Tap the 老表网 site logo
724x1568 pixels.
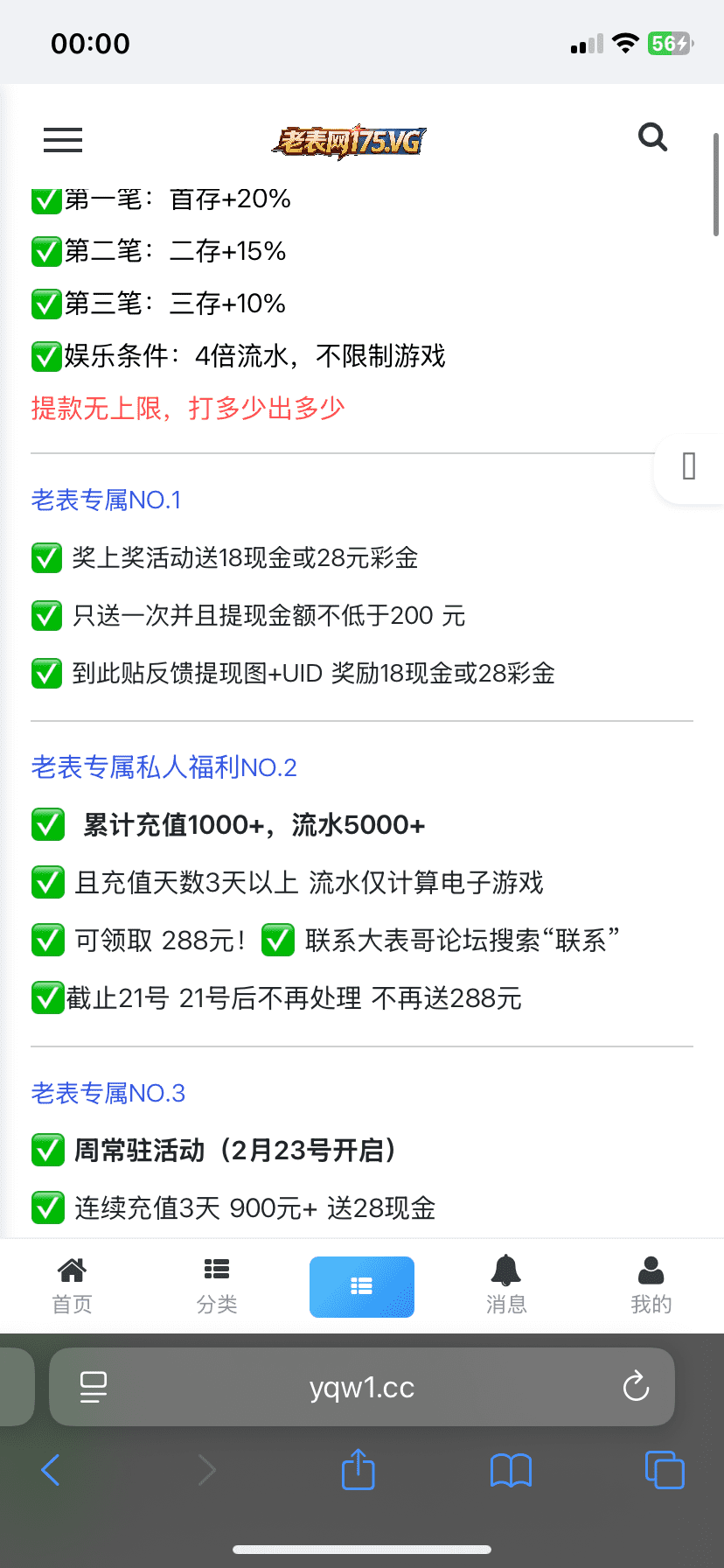pos(349,140)
